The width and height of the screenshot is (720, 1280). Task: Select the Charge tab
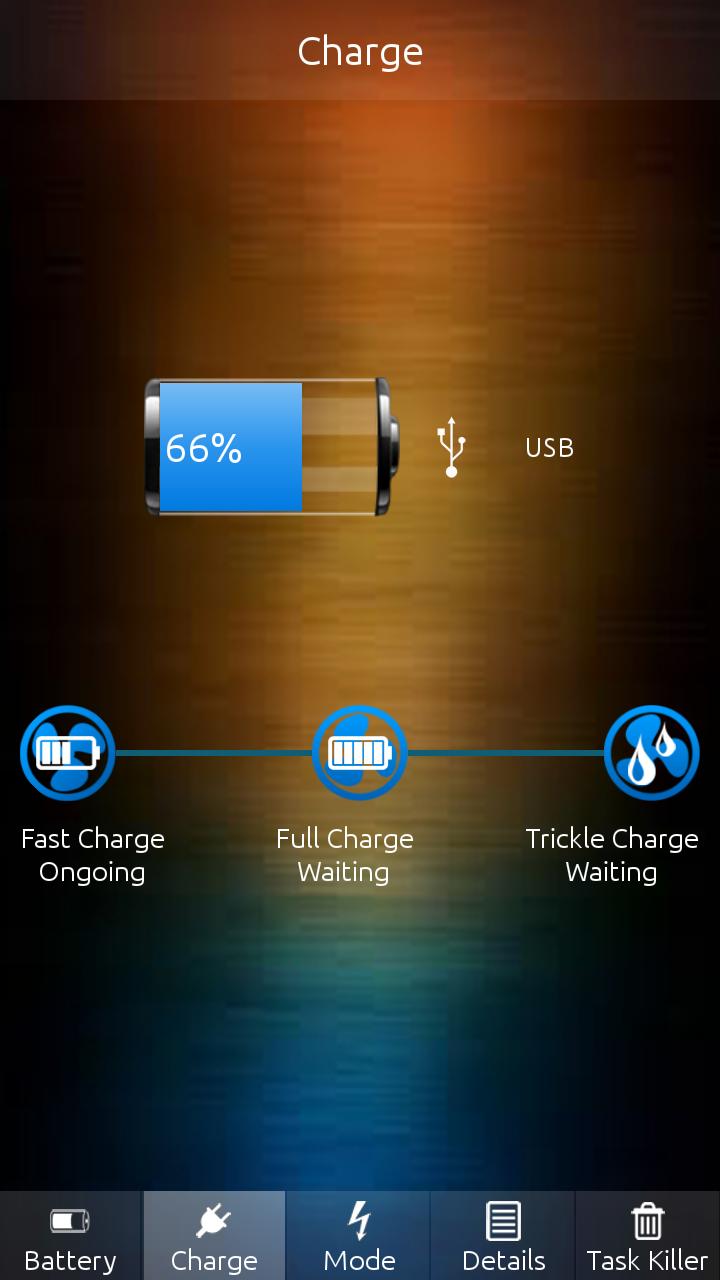tap(214, 1236)
